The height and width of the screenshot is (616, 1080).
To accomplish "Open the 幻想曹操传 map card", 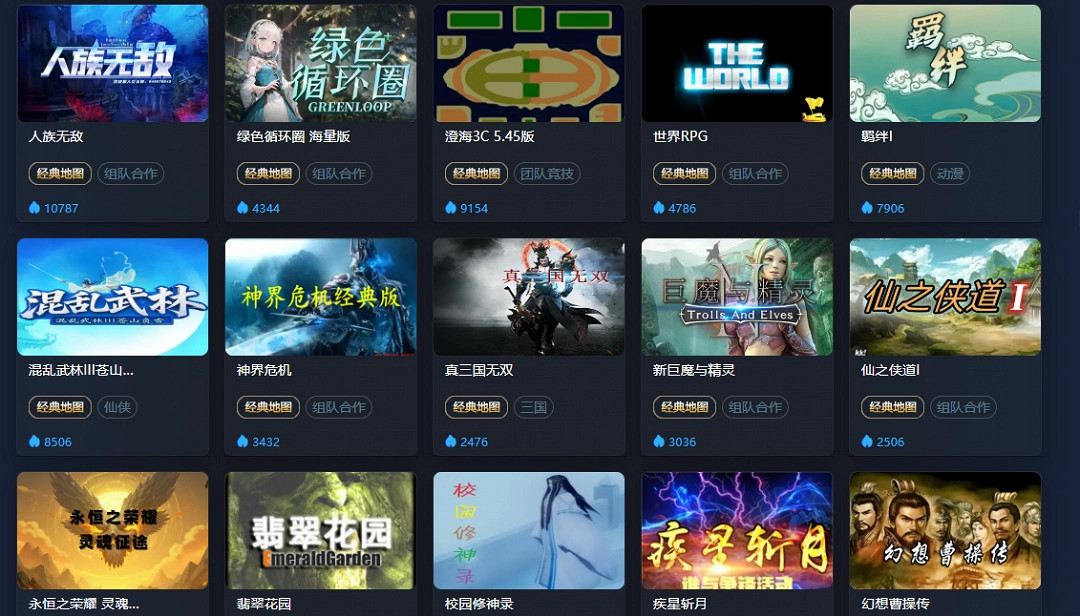I will click(x=945, y=530).
